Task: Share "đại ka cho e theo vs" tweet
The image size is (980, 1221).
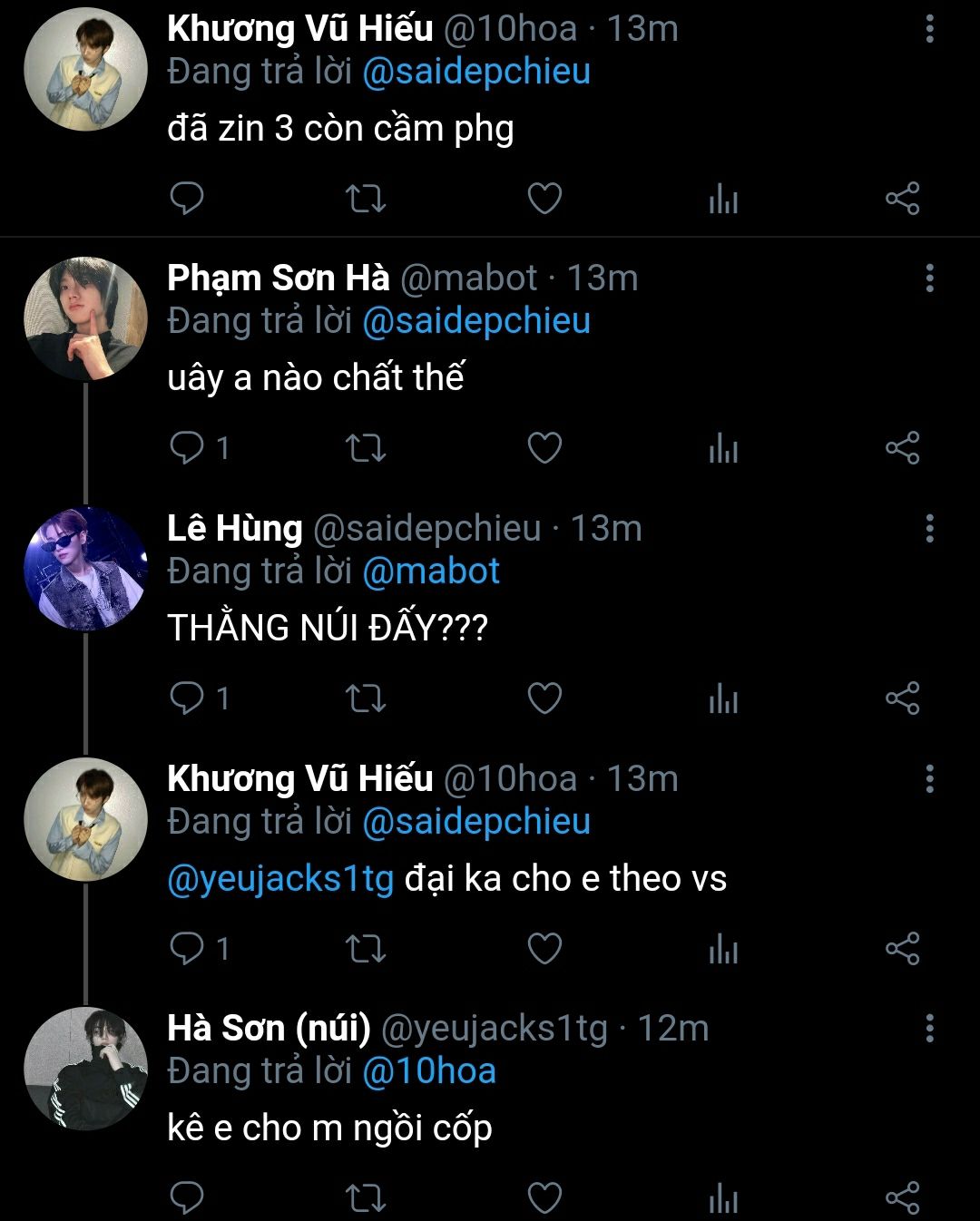Action: click(902, 949)
